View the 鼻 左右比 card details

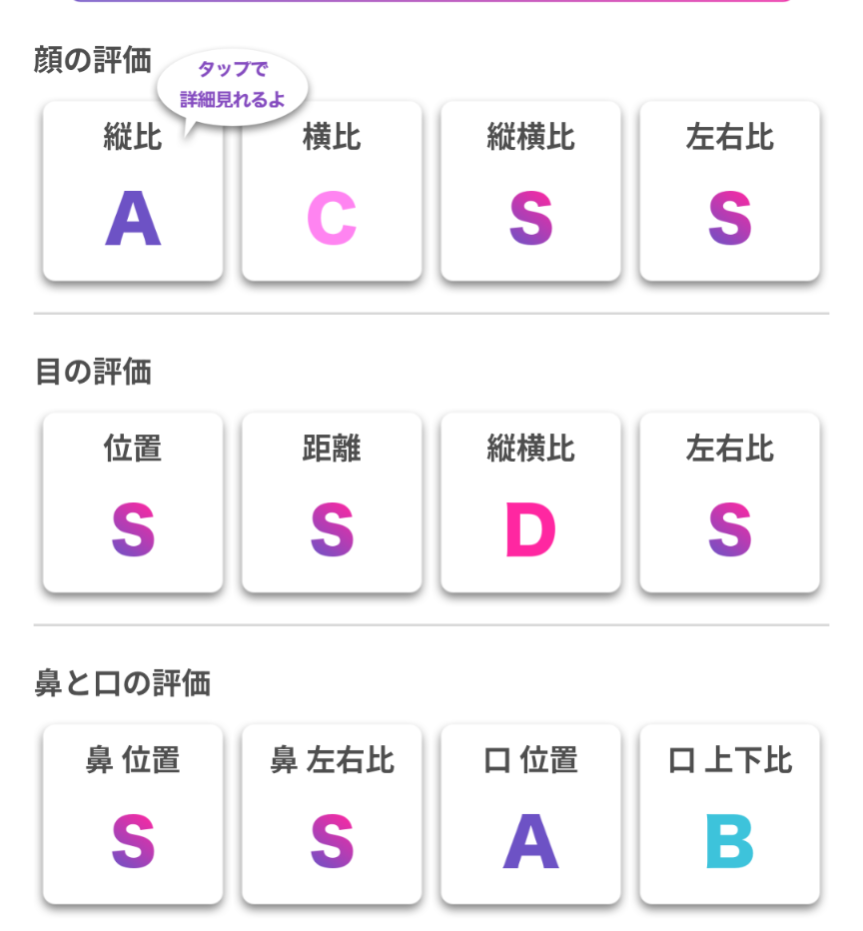click(331, 815)
